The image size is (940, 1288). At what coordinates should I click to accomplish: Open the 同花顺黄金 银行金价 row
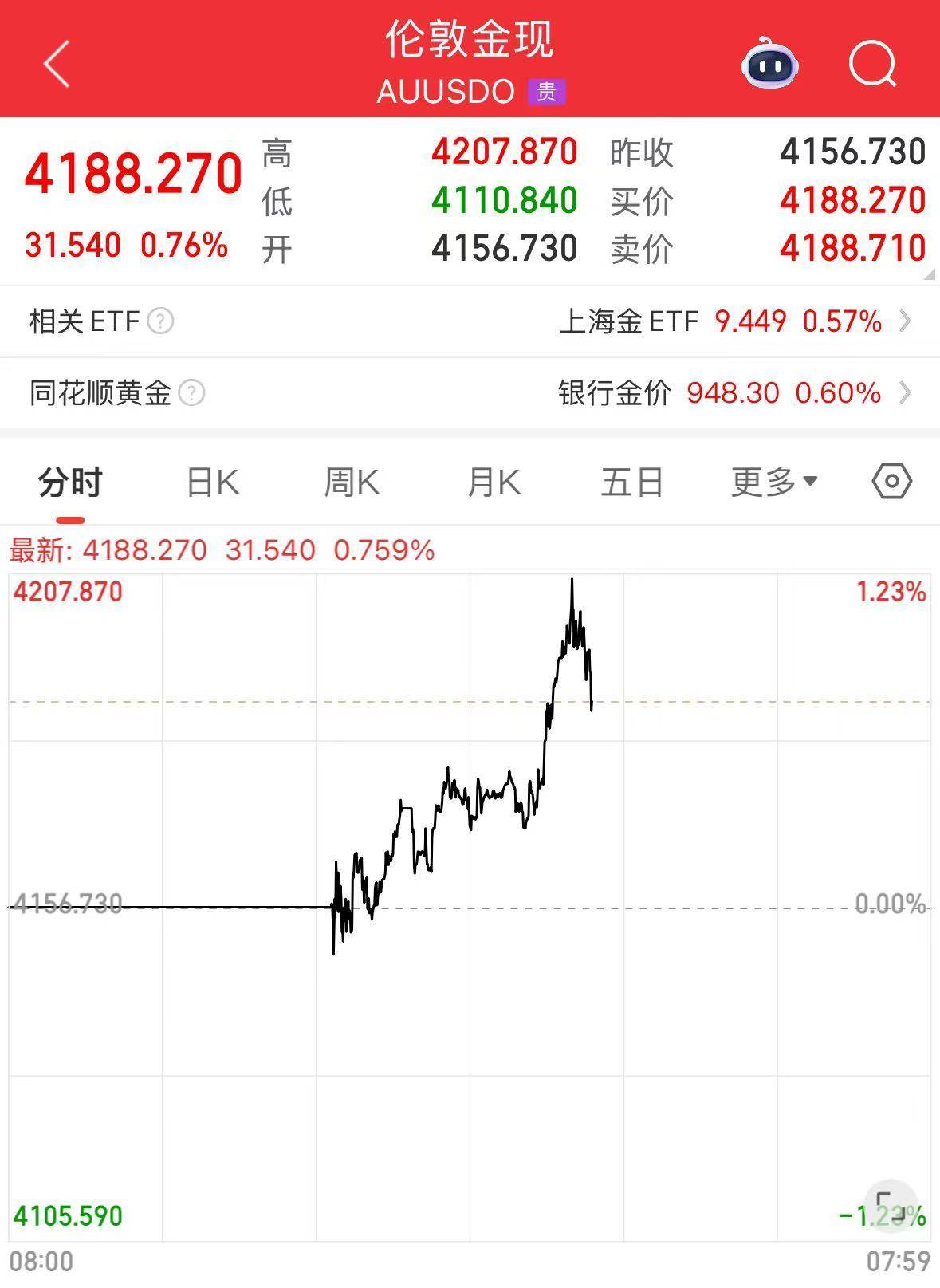[x=734, y=393]
